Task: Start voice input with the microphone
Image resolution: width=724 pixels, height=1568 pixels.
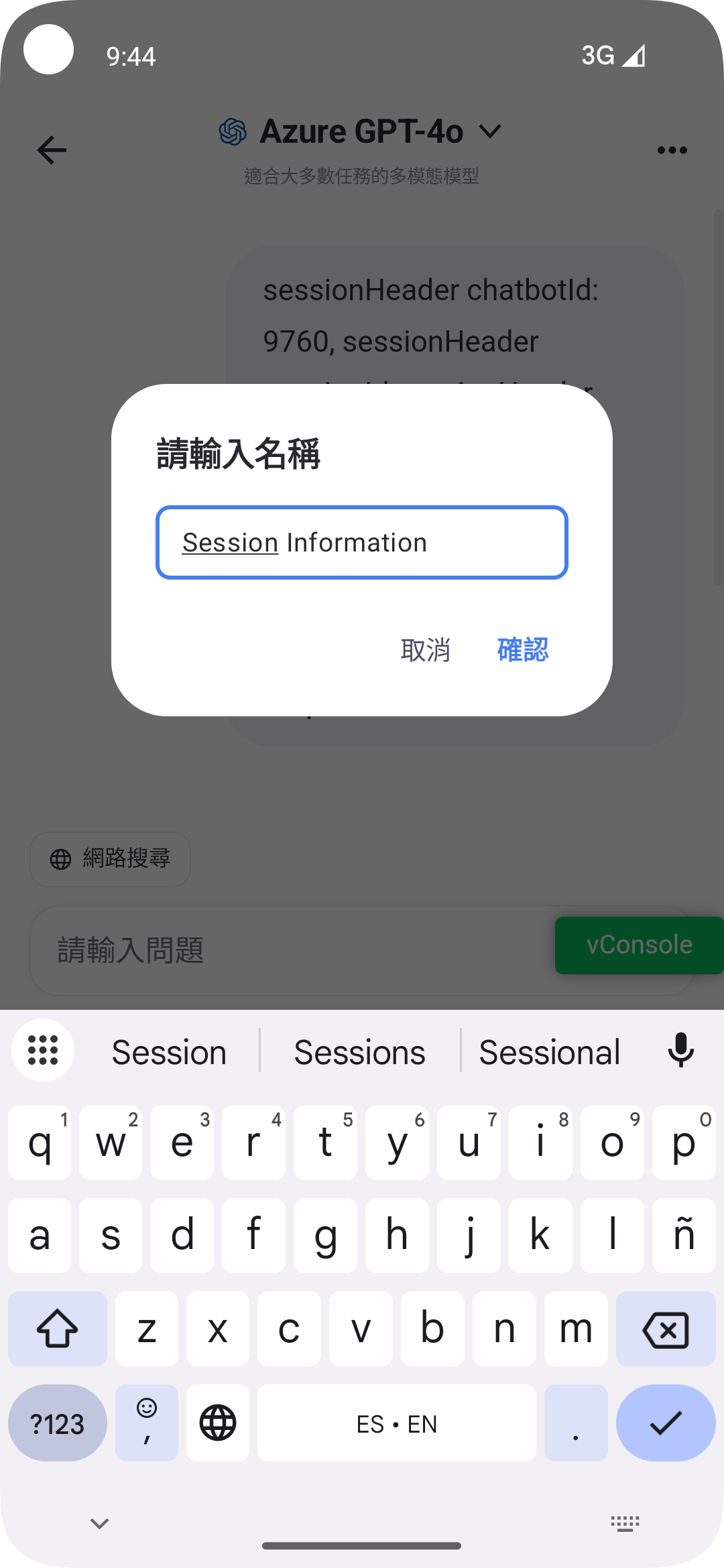Action: (680, 1051)
